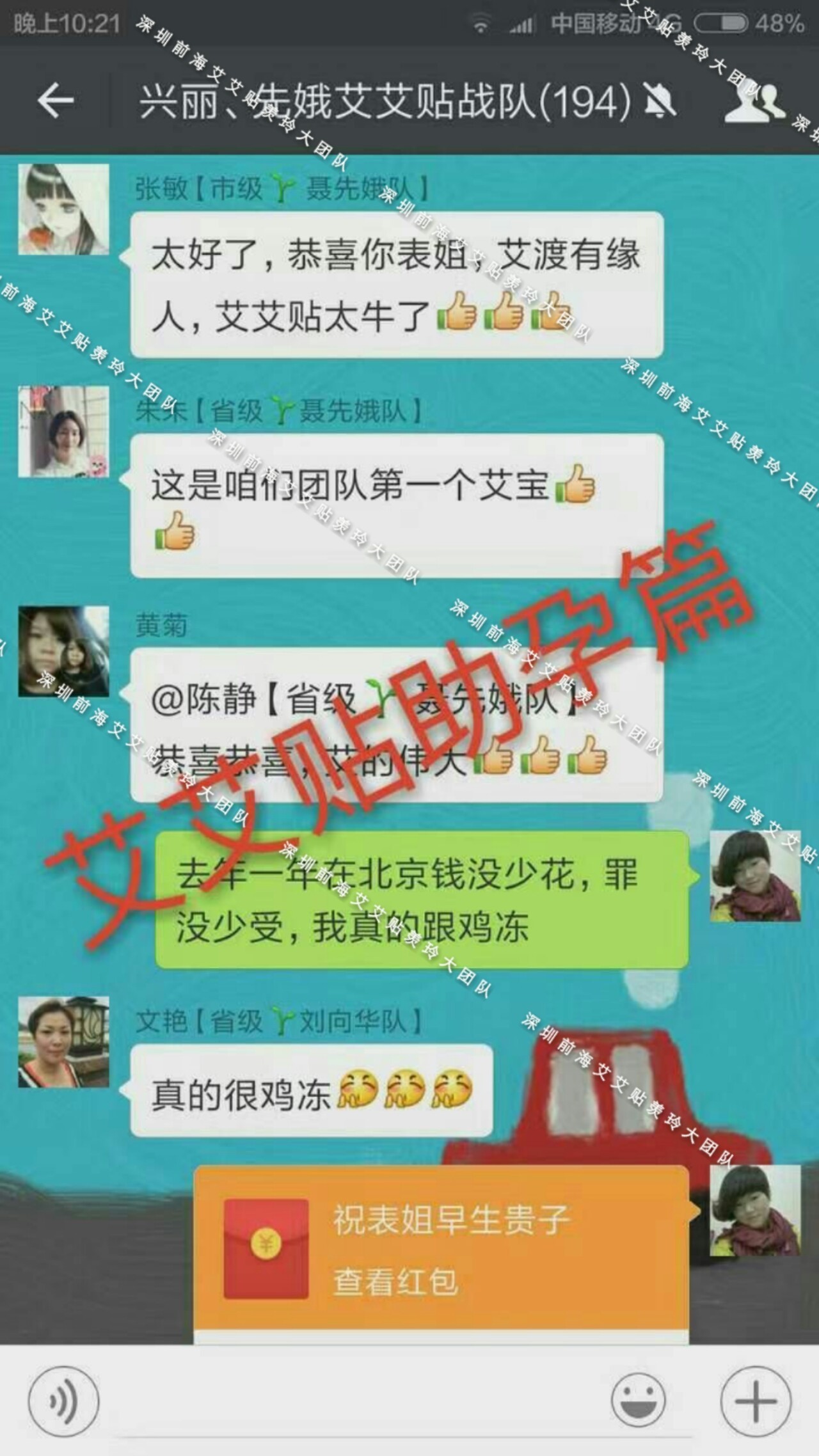819x1456 pixels.
Task: Open 张敏's avatar profile
Action: tap(63, 209)
